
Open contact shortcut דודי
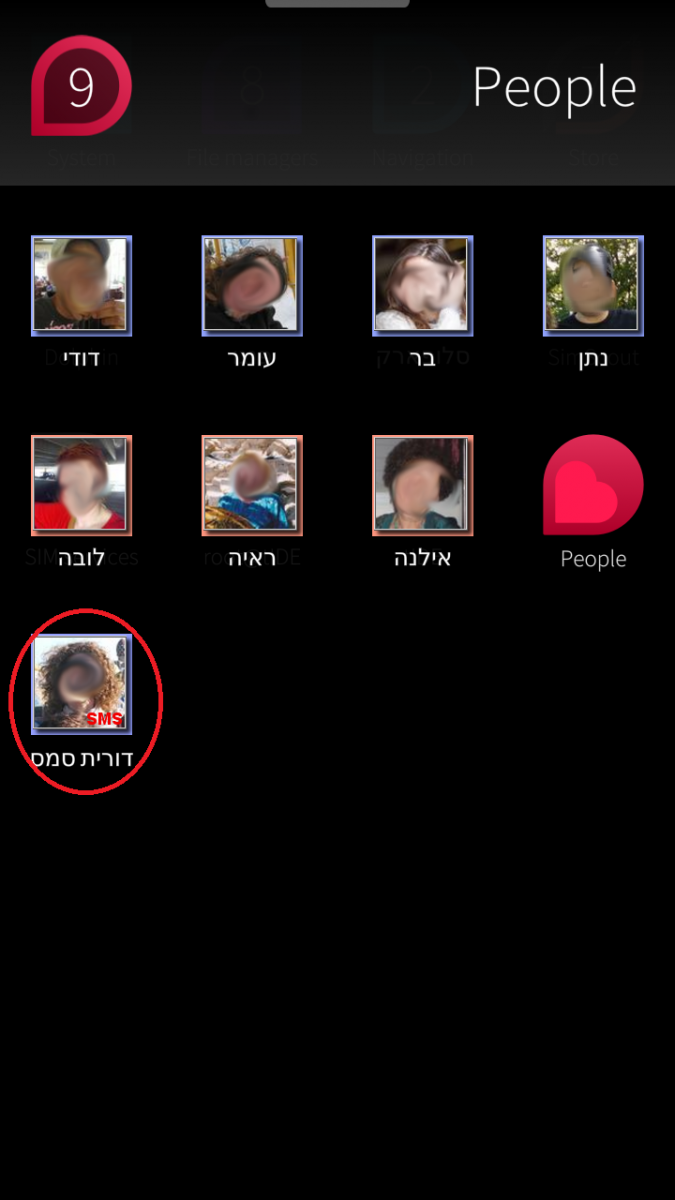82,285
